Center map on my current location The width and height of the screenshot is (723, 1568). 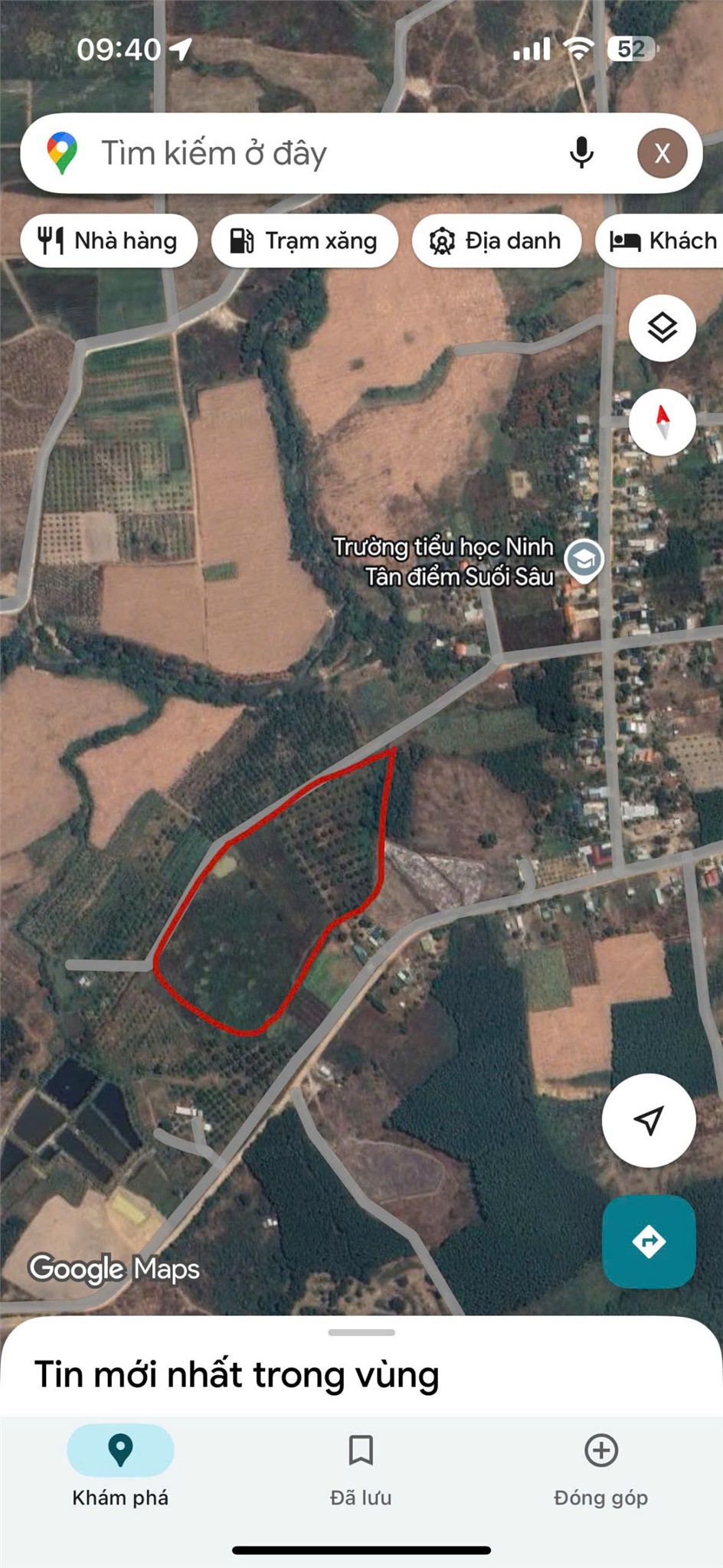[649, 1120]
